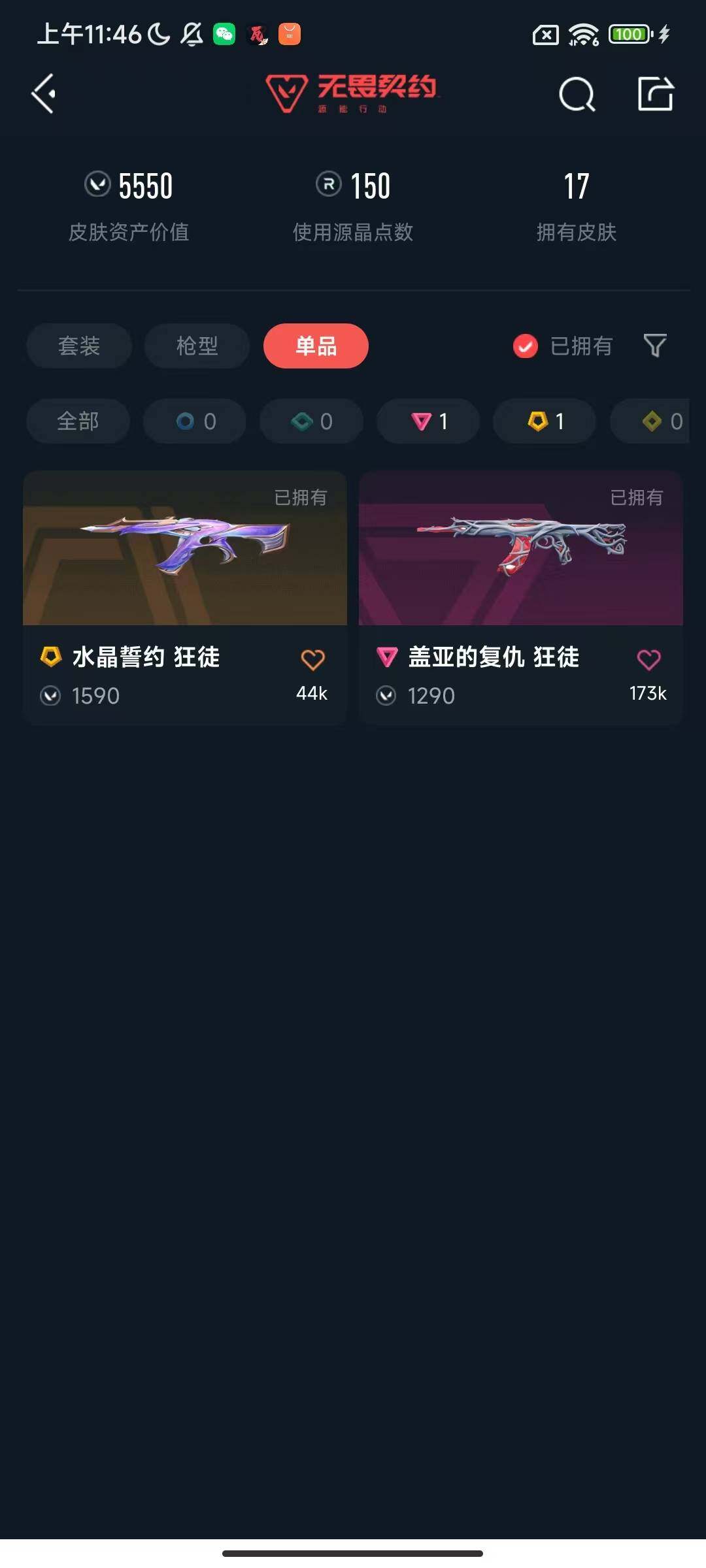Click the share icon in top right
This screenshot has height=1568, width=706.
(x=656, y=95)
